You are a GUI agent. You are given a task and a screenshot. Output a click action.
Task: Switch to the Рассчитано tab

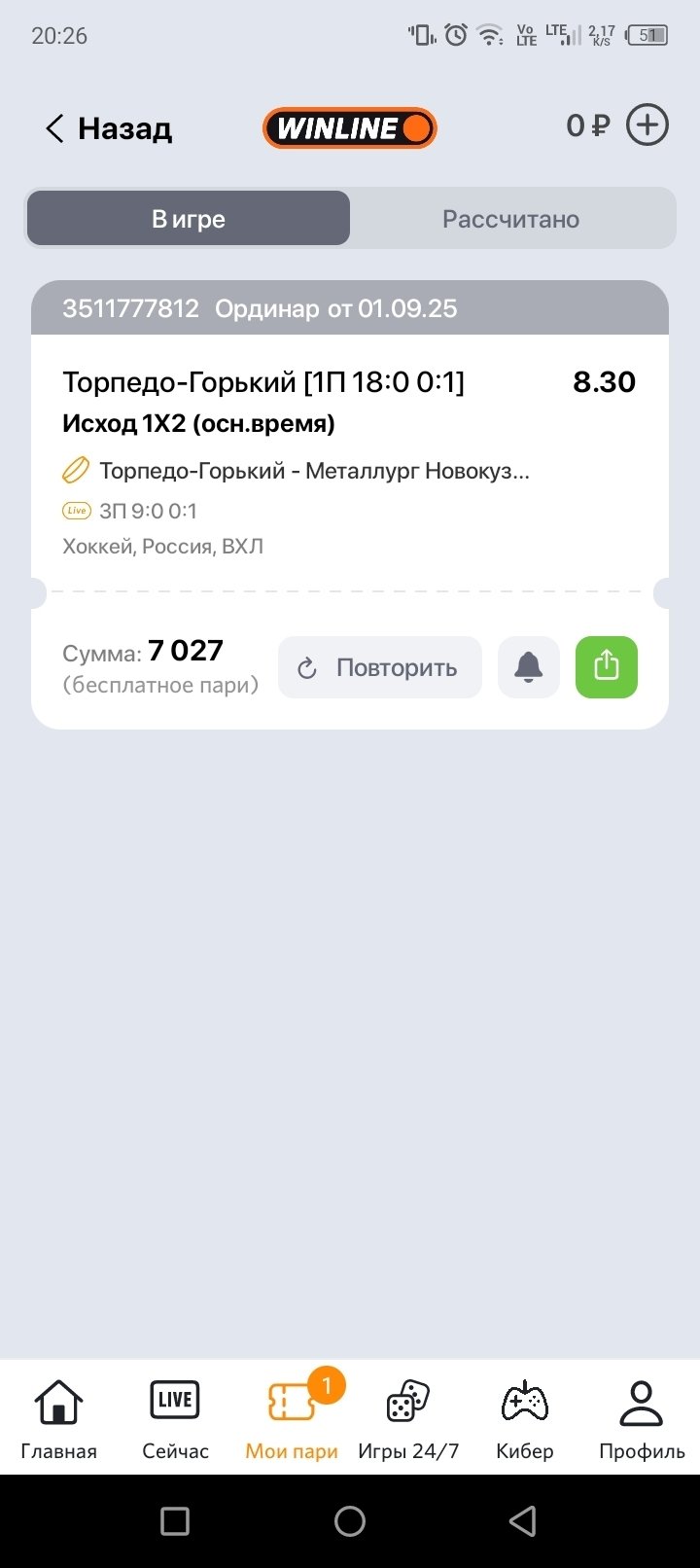click(510, 219)
